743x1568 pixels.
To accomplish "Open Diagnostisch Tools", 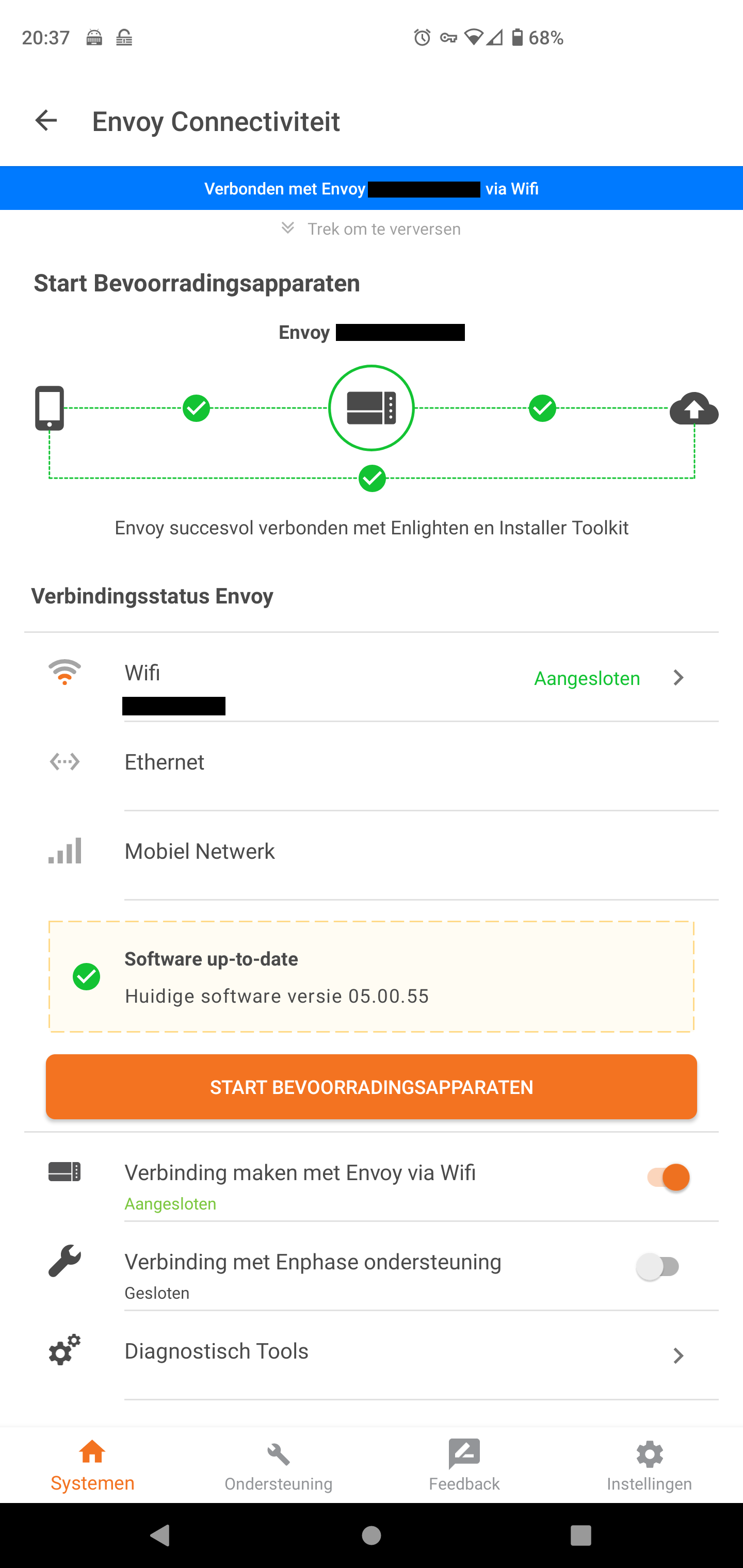I will pyautogui.click(x=402, y=1352).
